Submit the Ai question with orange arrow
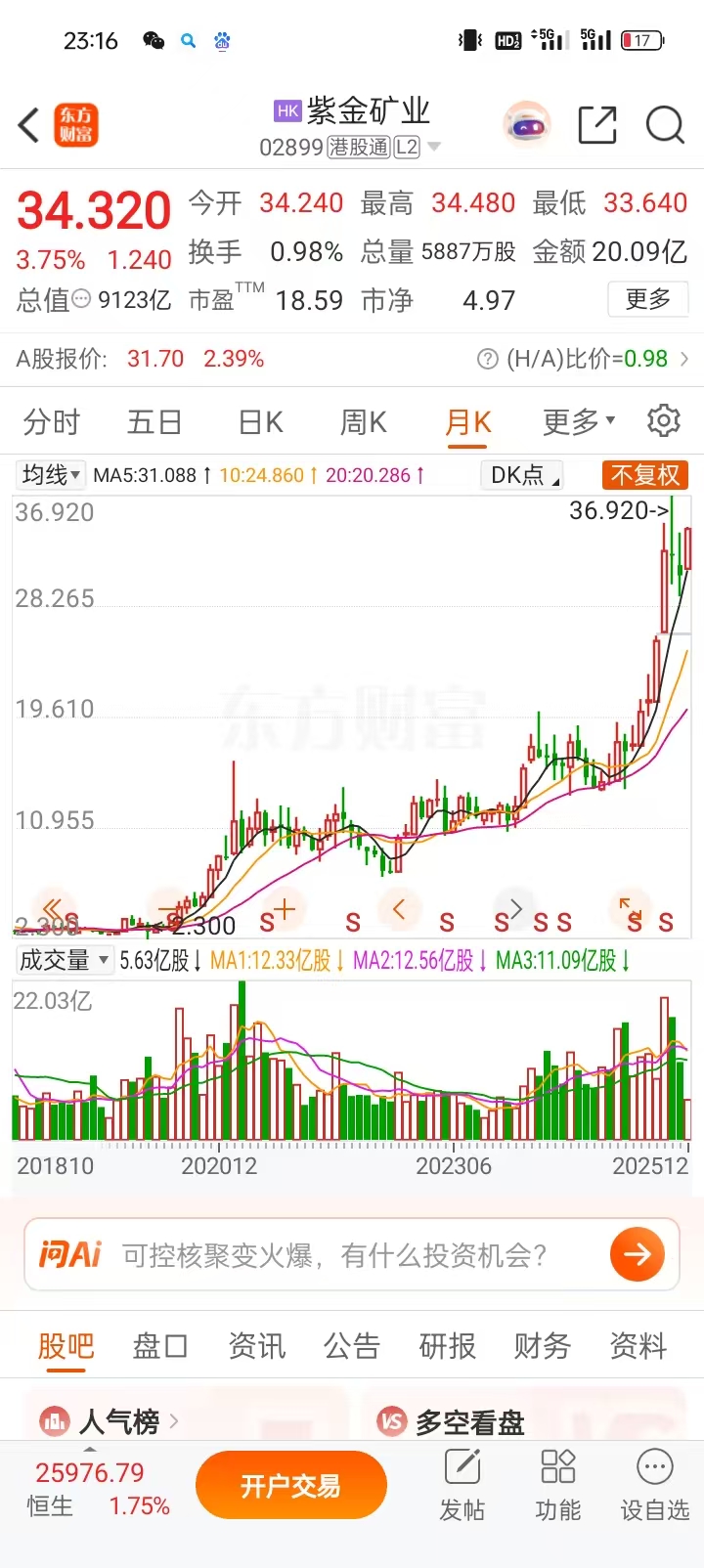The height and width of the screenshot is (1568, 704). tap(637, 1254)
